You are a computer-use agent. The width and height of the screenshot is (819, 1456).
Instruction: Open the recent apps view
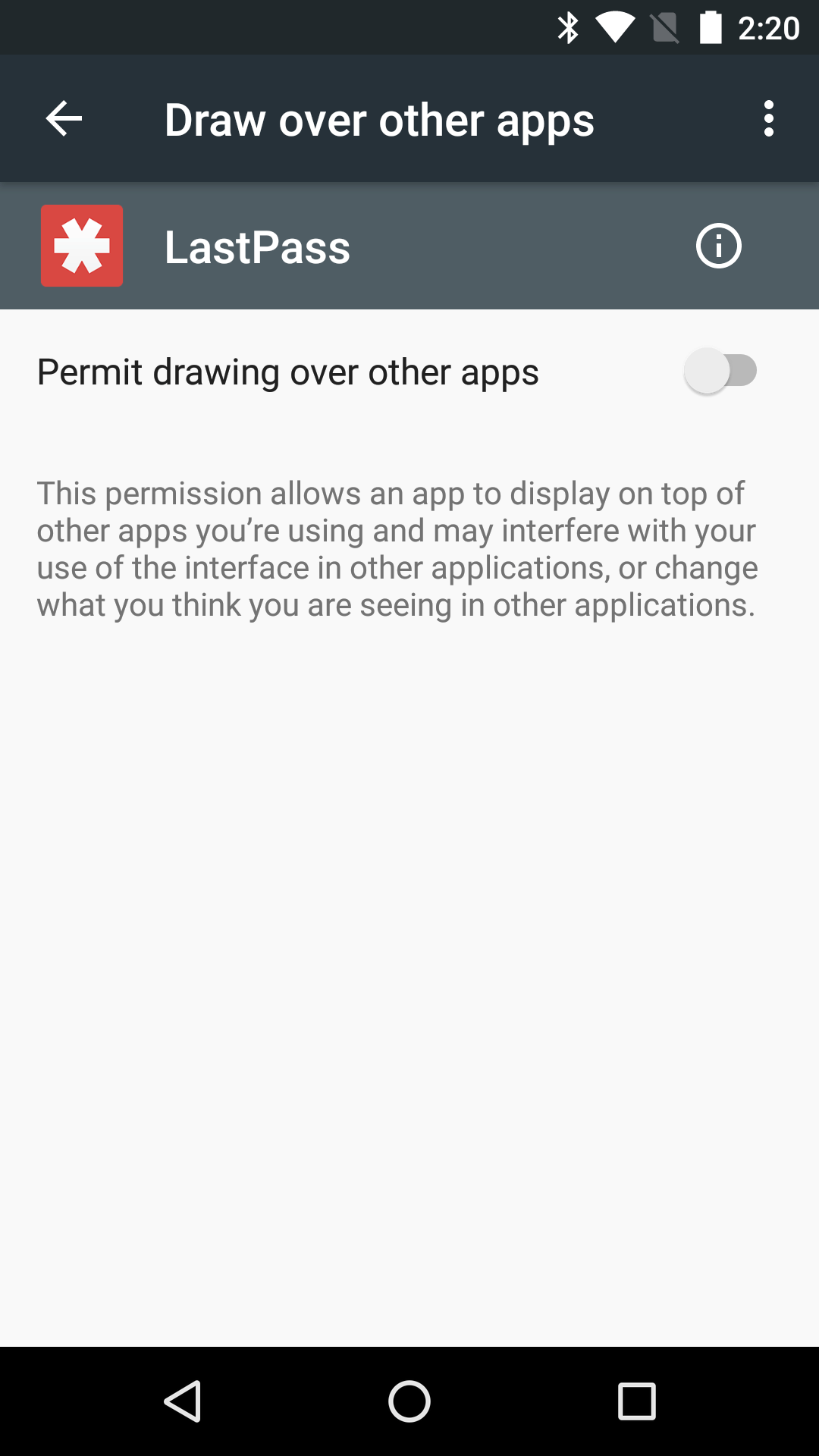pos(636,1401)
